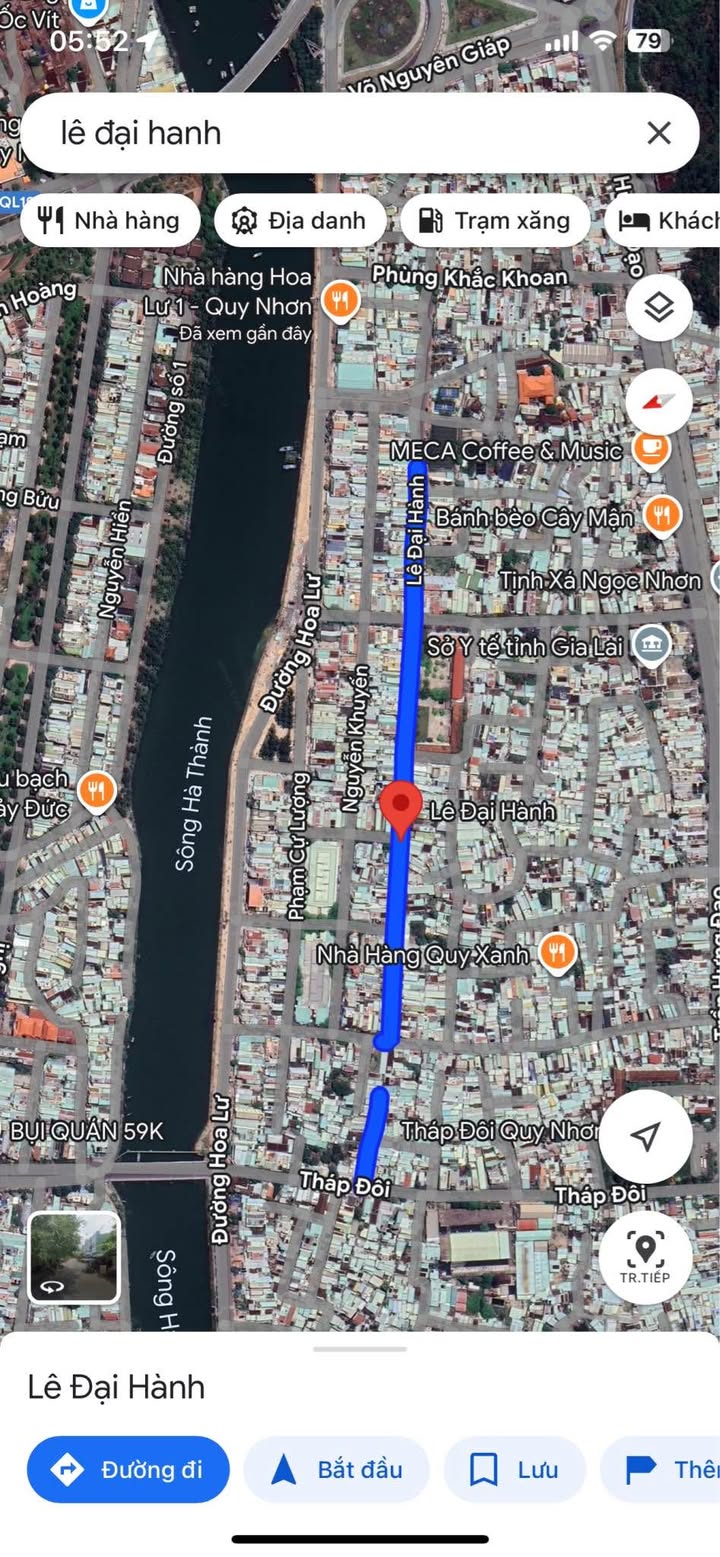Reset map orientation with the compass
Viewport: 720px width, 1557px height.
pyautogui.click(x=659, y=401)
